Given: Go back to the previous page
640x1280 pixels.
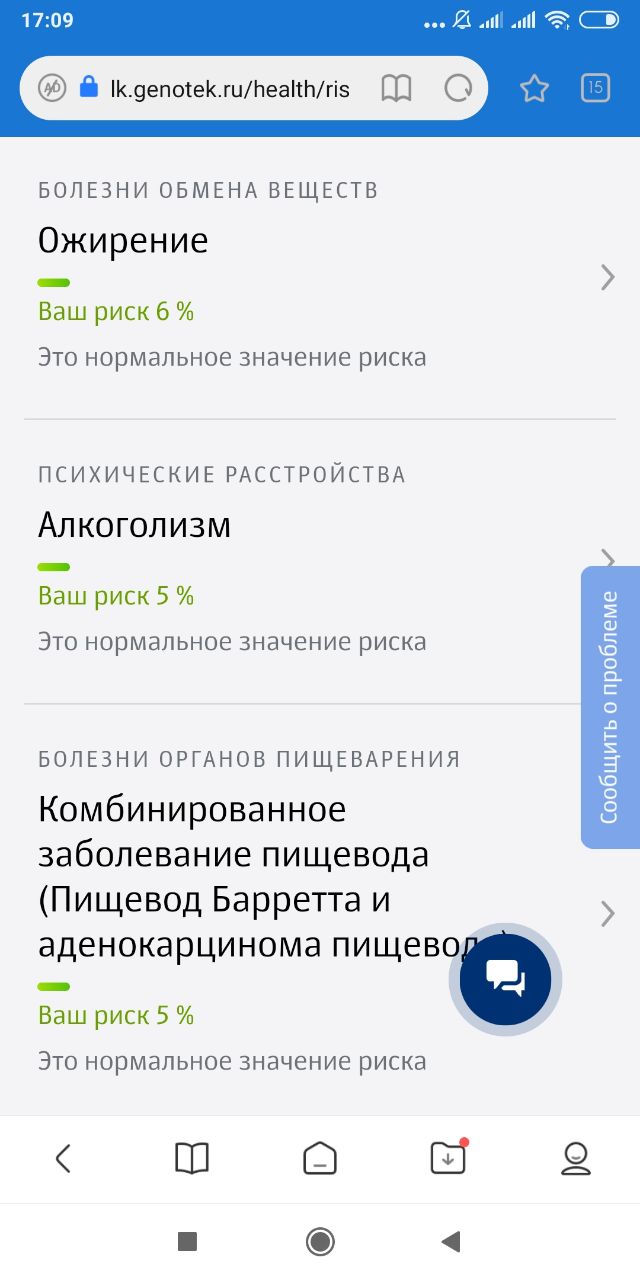Looking at the screenshot, I should [x=63, y=1158].
